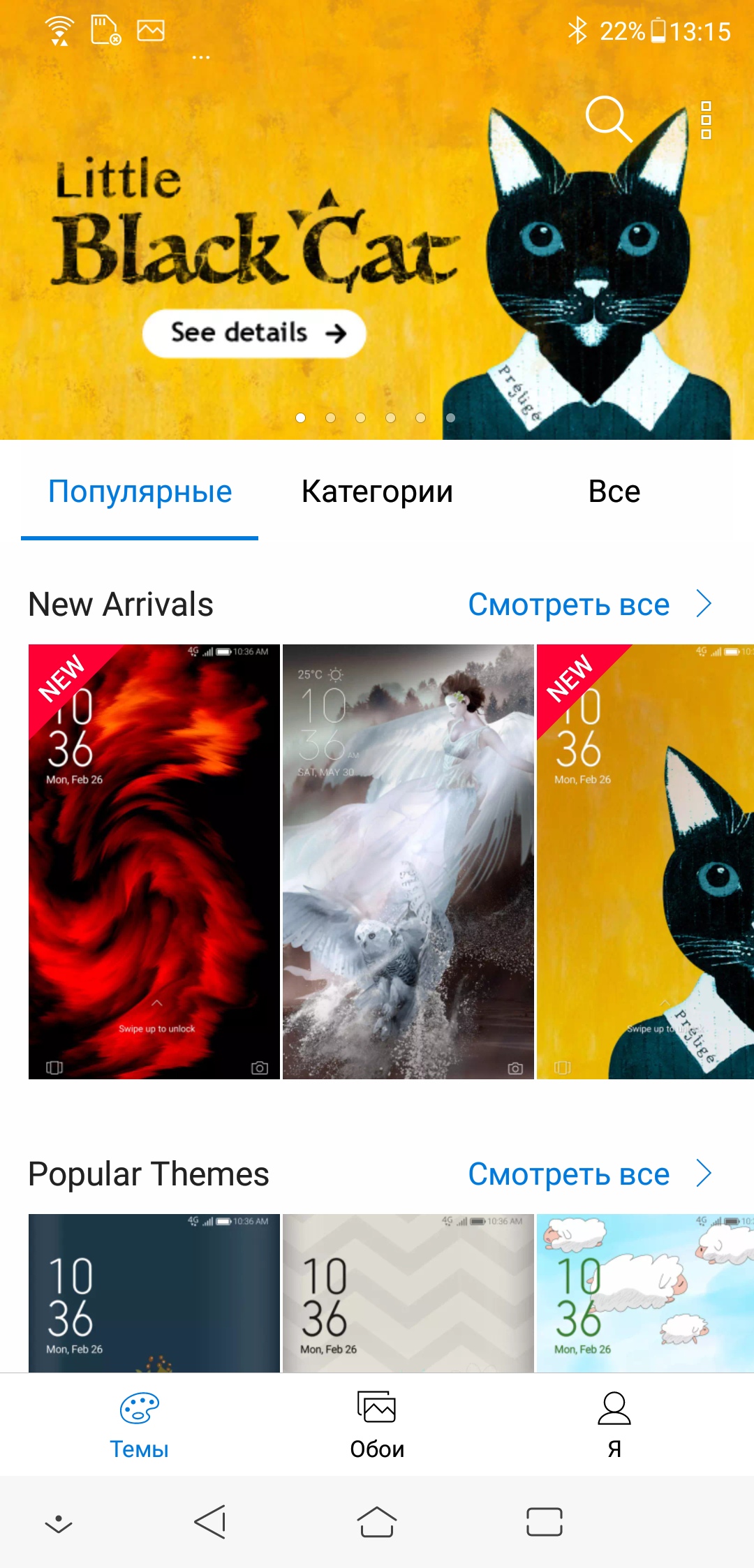The image size is (754, 1568).
Task: Open the overflow menu on banner
Action: click(x=706, y=120)
